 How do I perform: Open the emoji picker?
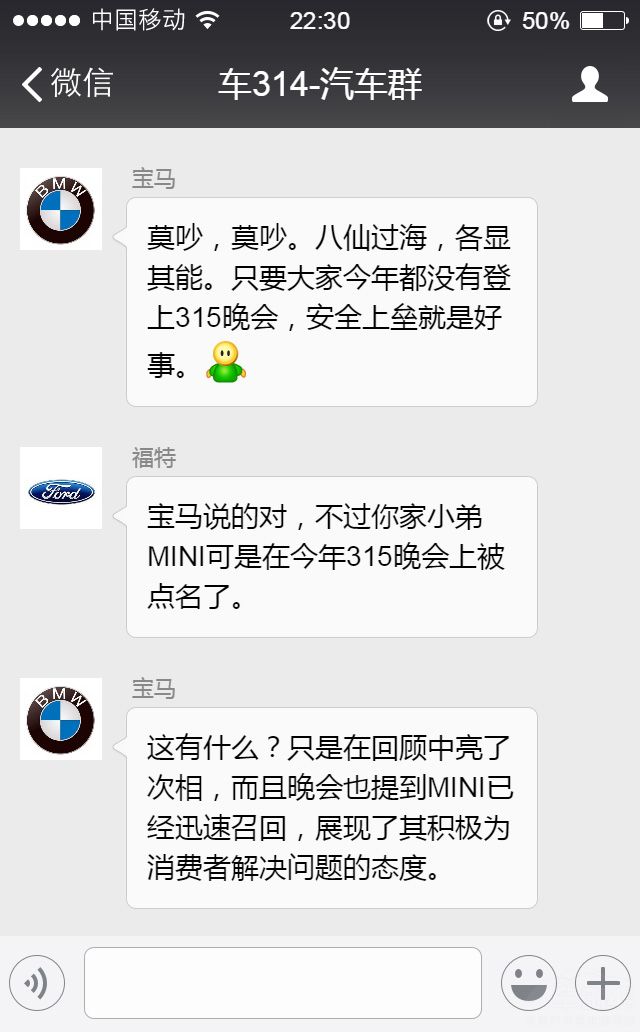click(529, 983)
